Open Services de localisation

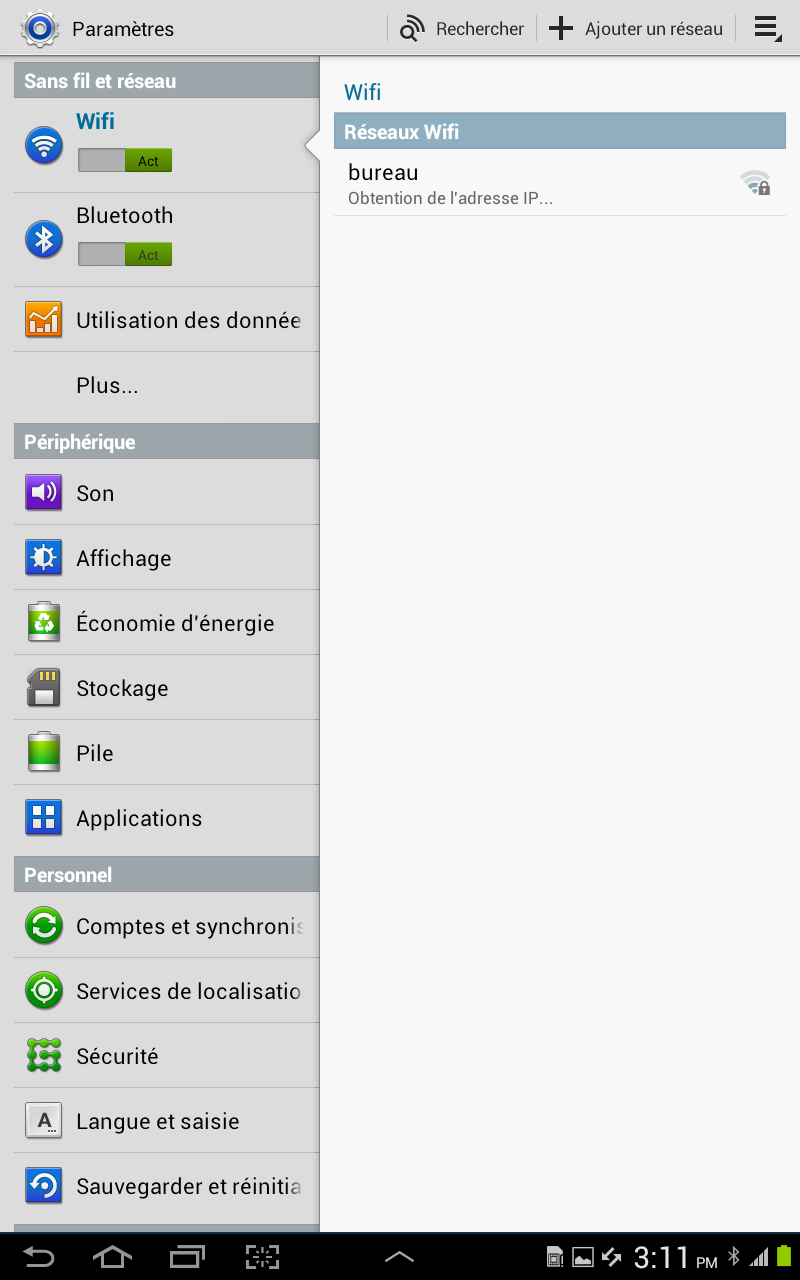(166, 991)
